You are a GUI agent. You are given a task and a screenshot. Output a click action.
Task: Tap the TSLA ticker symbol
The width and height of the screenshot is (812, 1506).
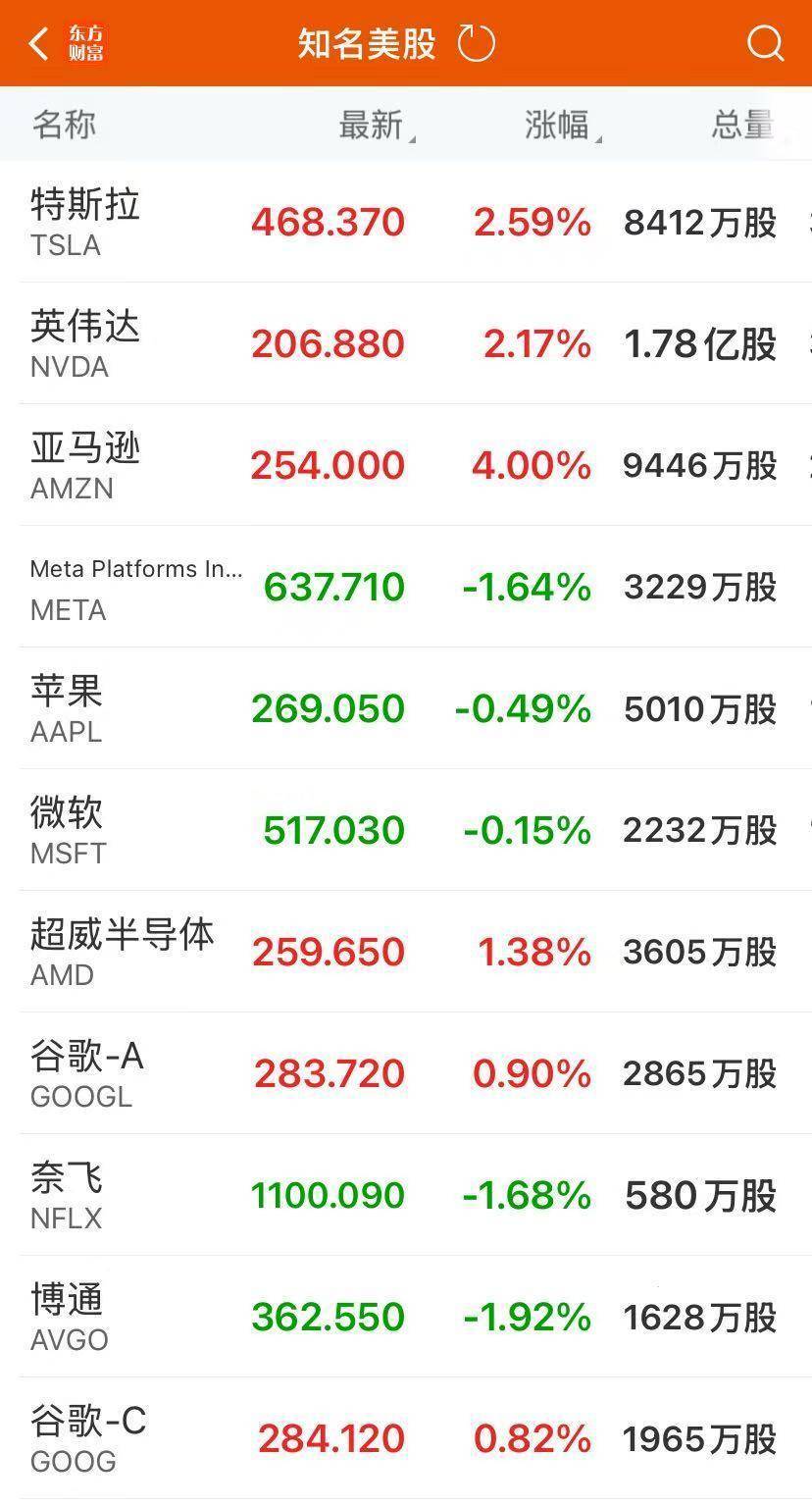pyautogui.click(x=69, y=245)
